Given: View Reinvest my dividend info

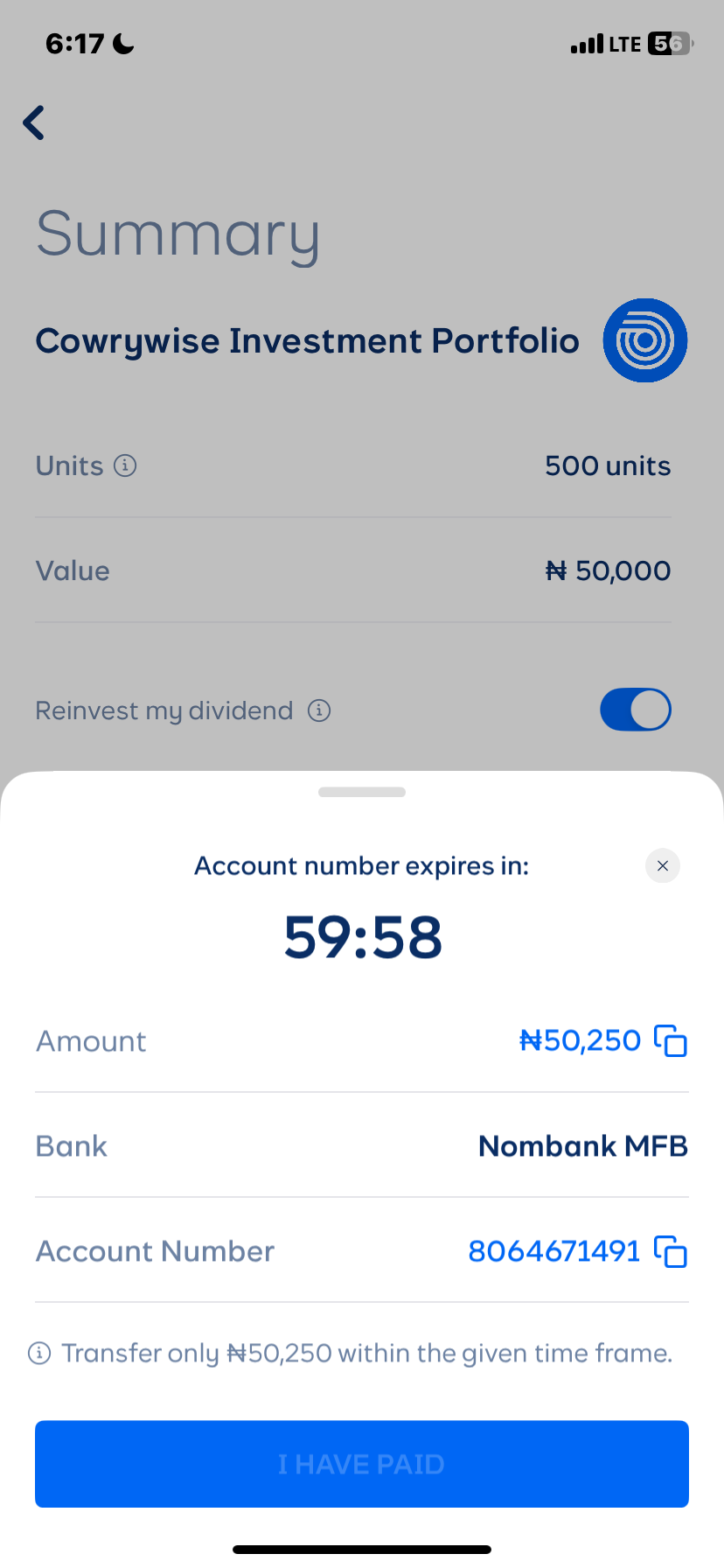Looking at the screenshot, I should (320, 710).
